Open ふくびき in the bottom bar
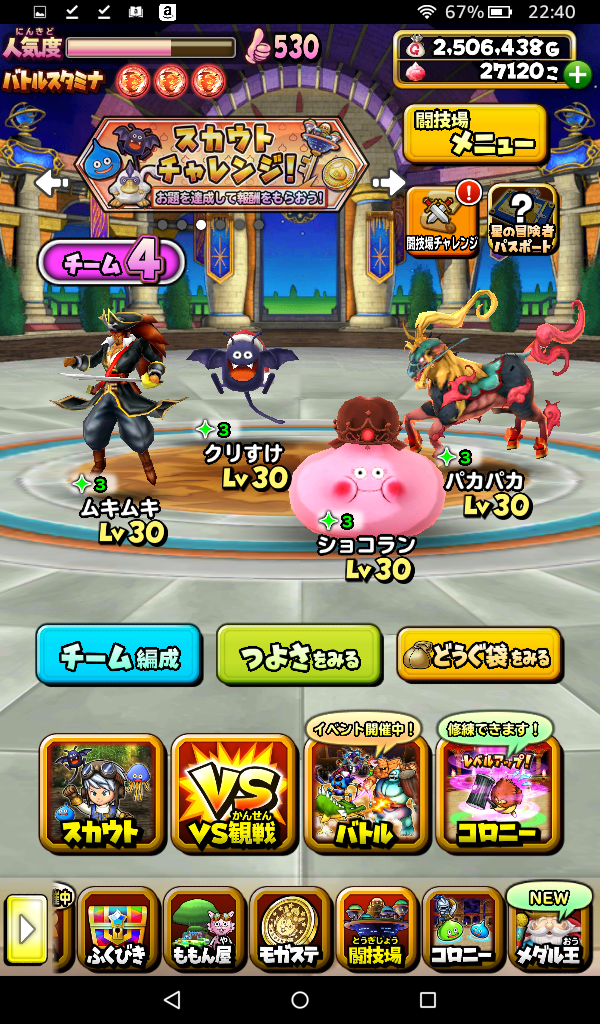600x1024 pixels. tap(118, 930)
